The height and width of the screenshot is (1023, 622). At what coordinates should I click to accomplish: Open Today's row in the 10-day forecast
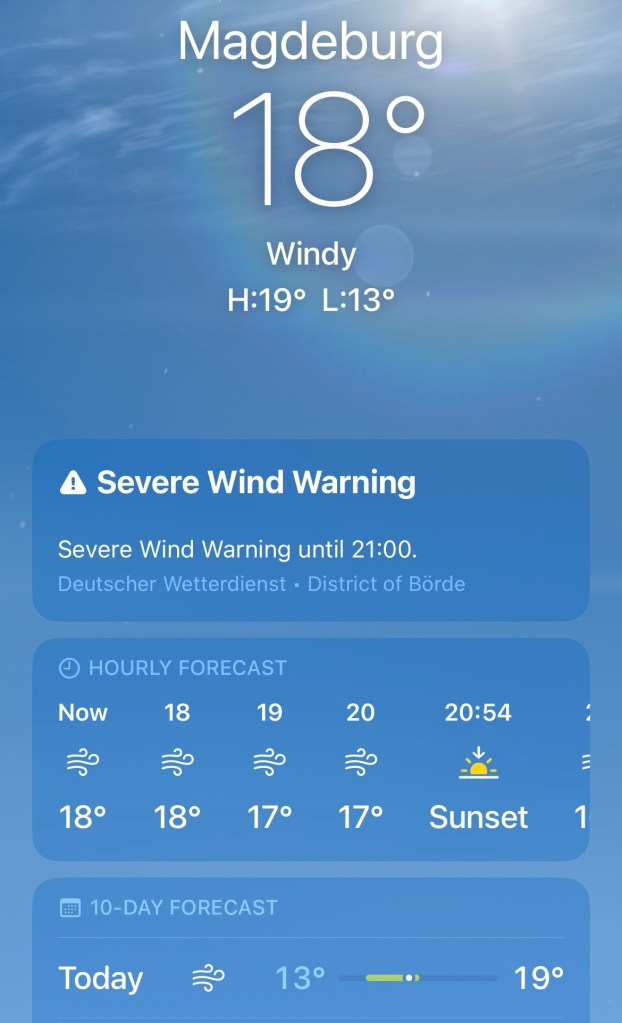click(310, 977)
